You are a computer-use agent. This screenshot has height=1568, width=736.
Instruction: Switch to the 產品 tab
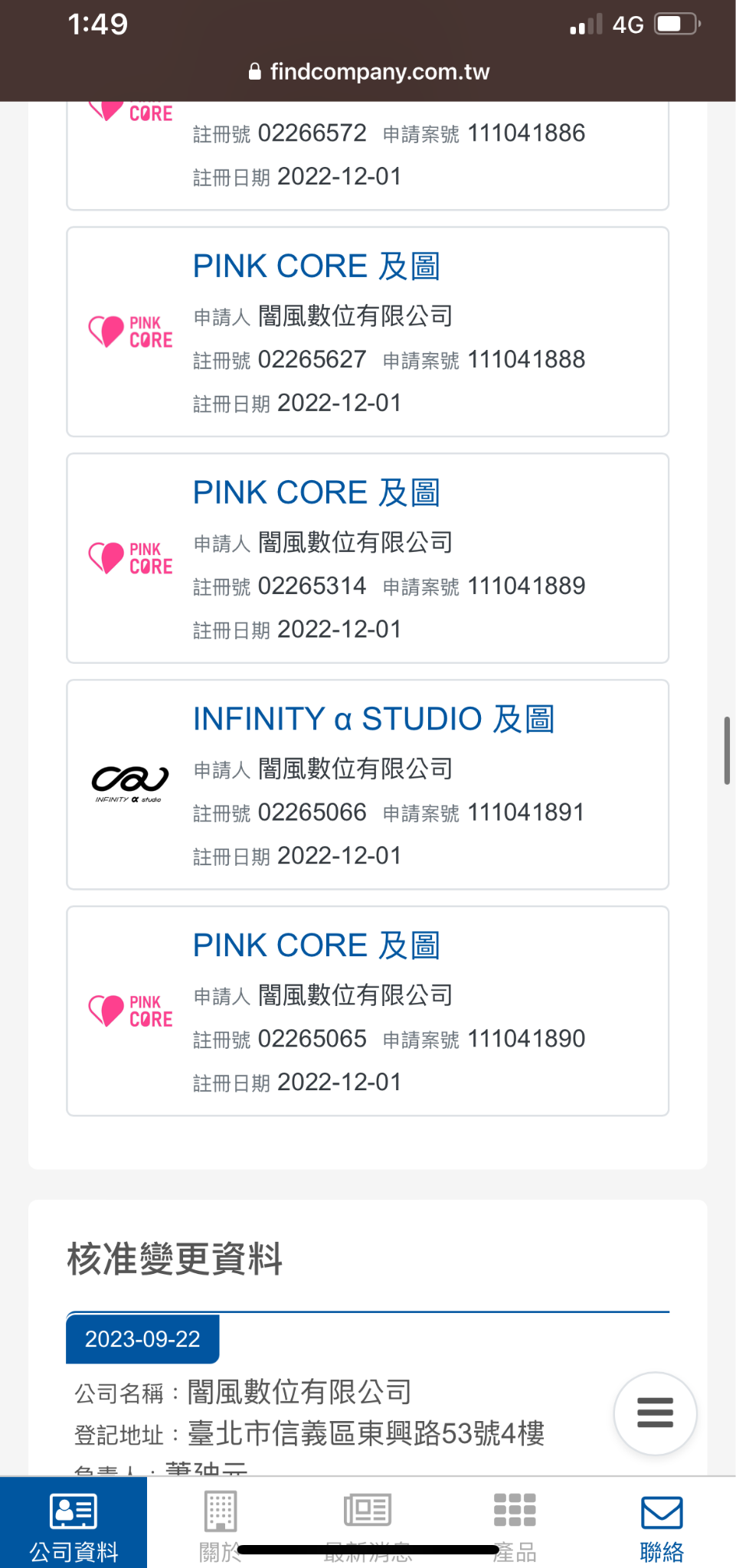tap(515, 1522)
